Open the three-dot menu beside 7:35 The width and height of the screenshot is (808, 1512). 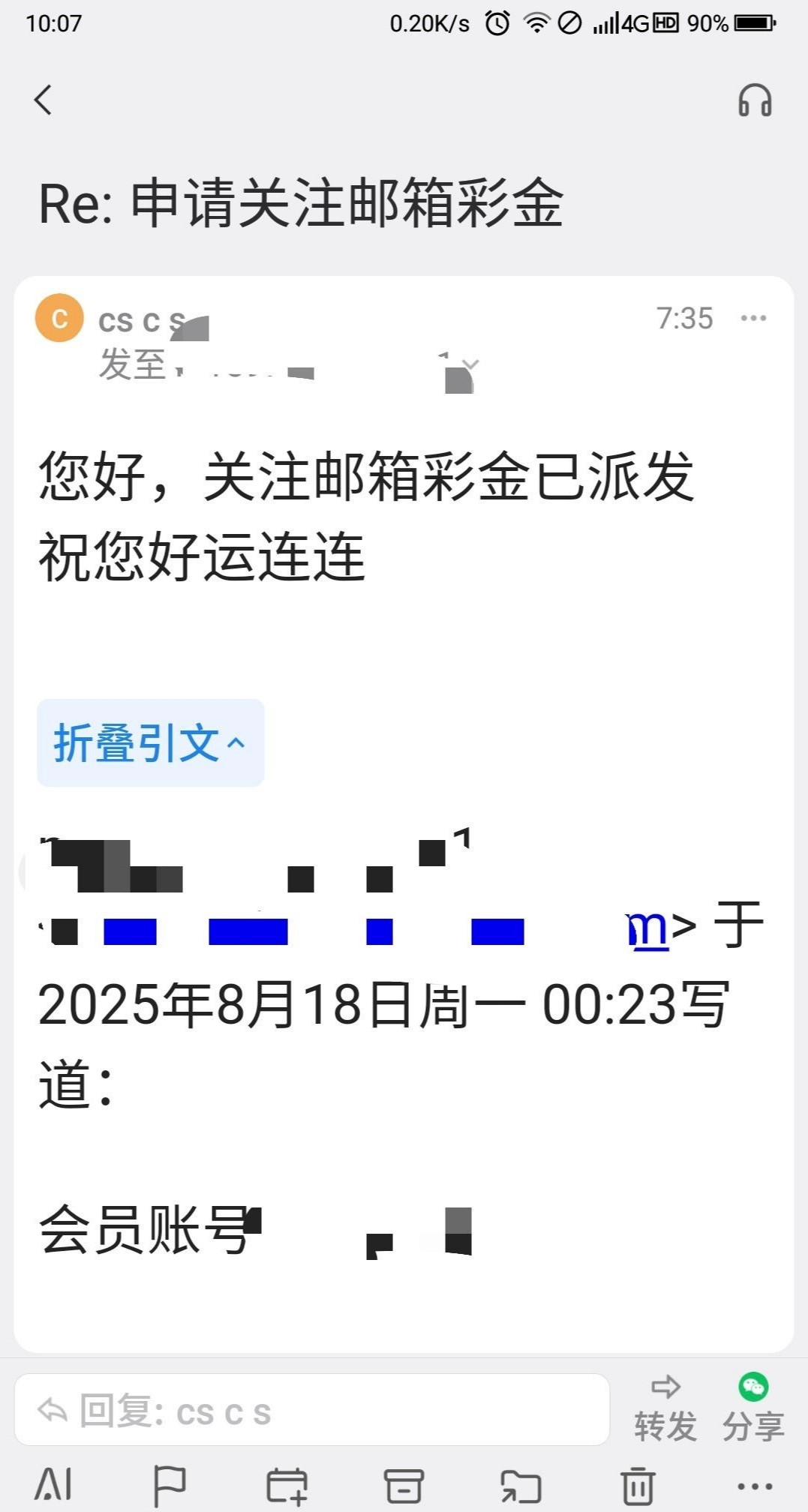point(753,318)
